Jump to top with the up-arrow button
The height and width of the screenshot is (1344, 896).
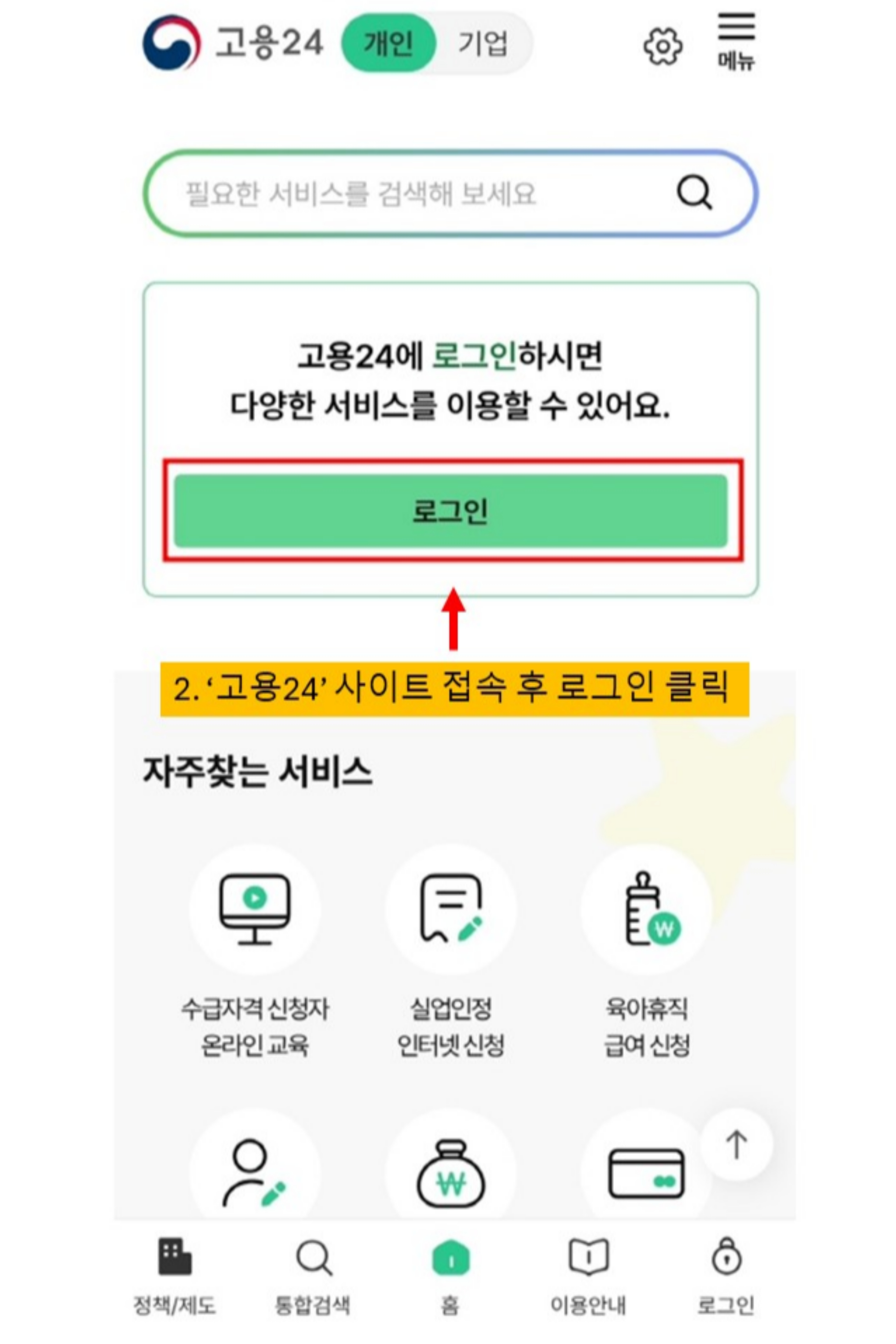pyautogui.click(x=736, y=1144)
